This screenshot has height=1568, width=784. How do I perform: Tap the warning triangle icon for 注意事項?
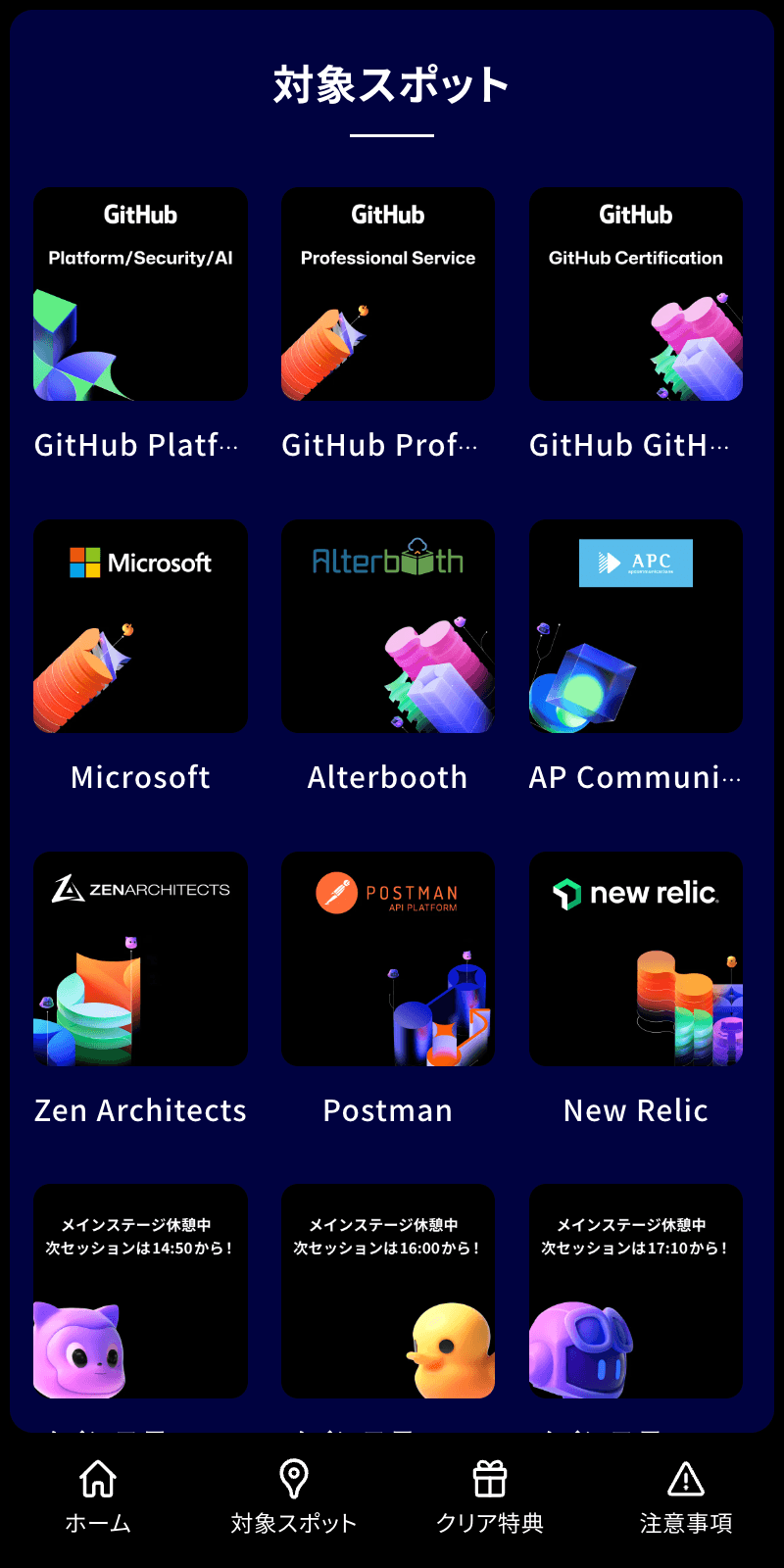685,1478
